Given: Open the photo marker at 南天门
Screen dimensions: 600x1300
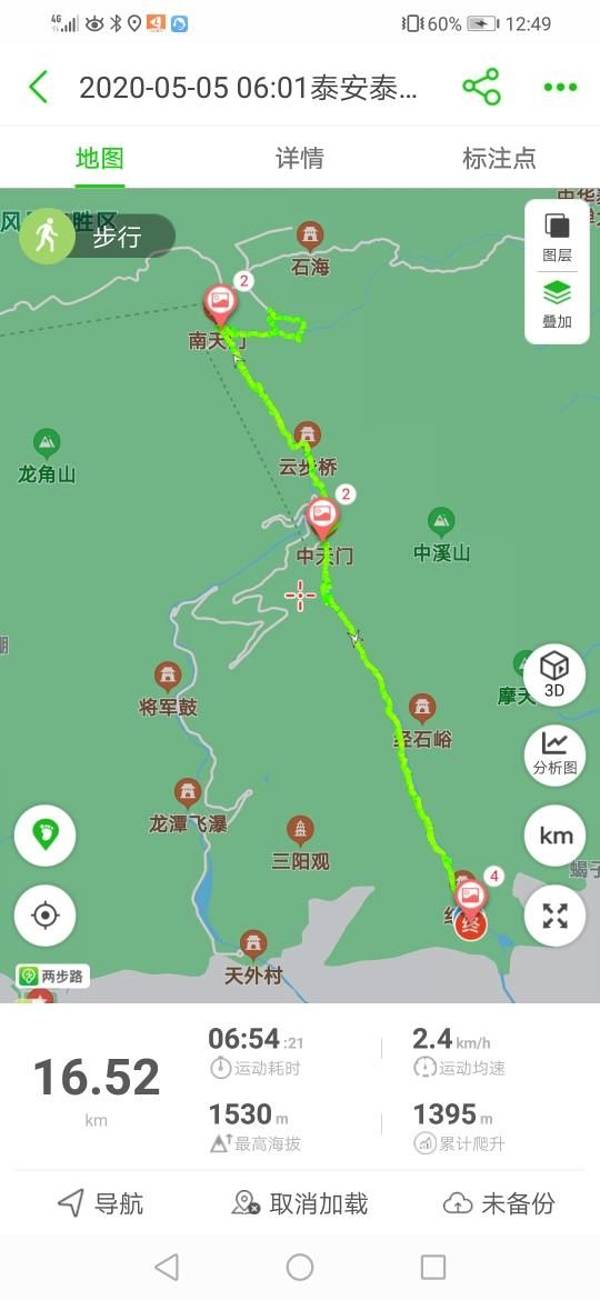Looking at the screenshot, I should point(219,301).
